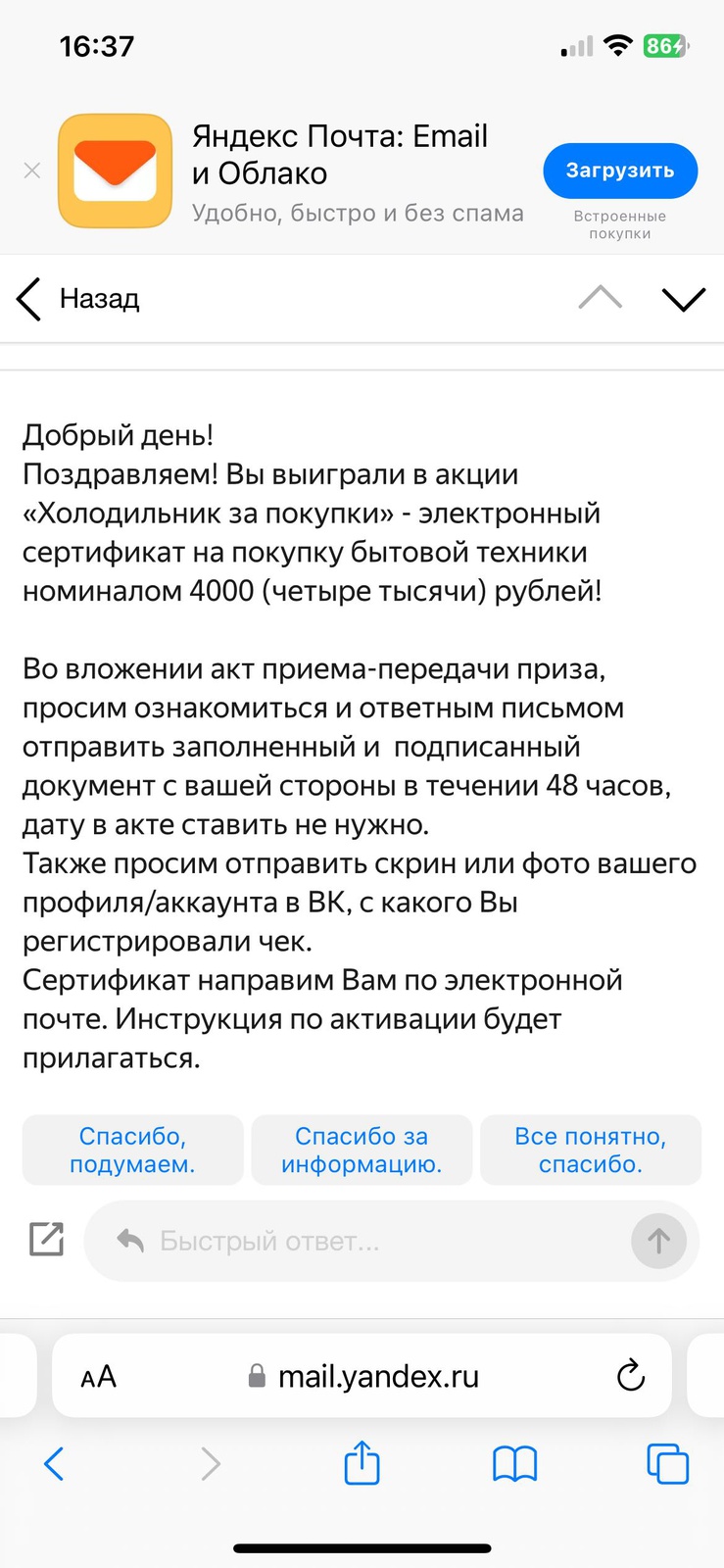Choose quick reply «Спасибо за информацию.»
Image resolution: width=724 pixels, height=1568 pixels.
pyautogui.click(x=362, y=1150)
